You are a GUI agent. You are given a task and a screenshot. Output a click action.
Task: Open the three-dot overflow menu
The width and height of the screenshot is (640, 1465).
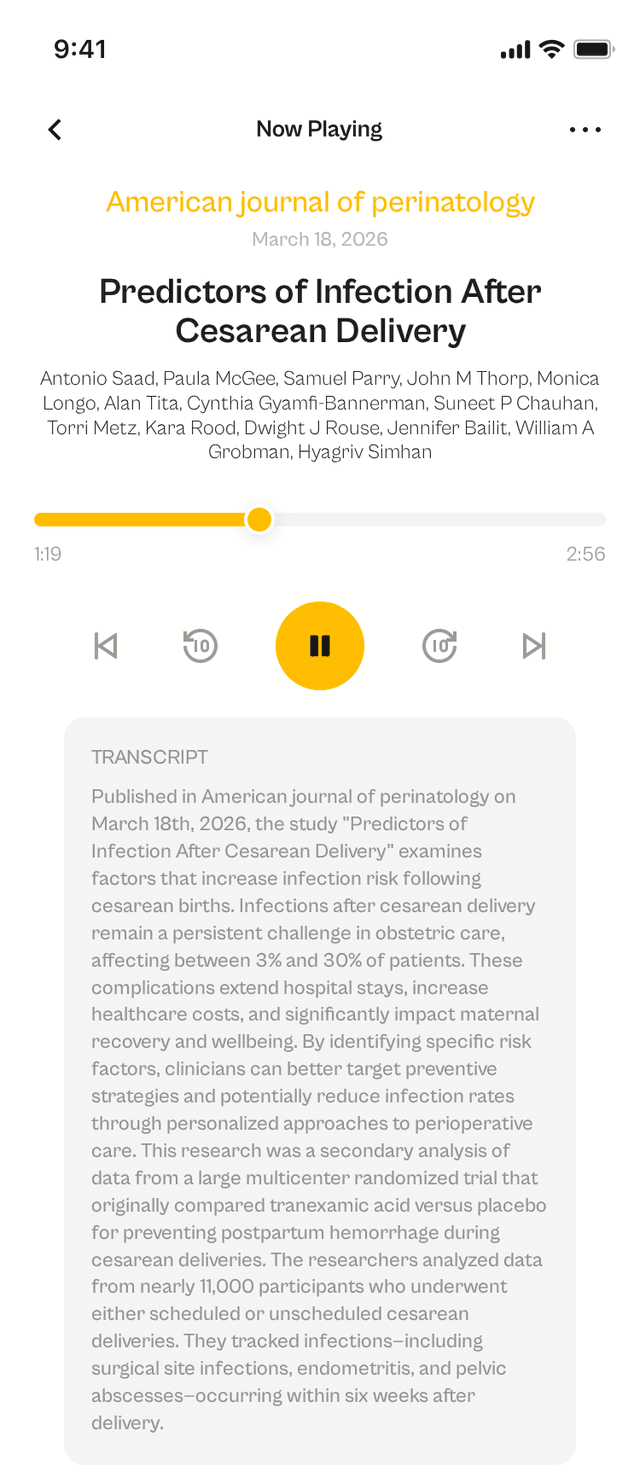coord(585,129)
